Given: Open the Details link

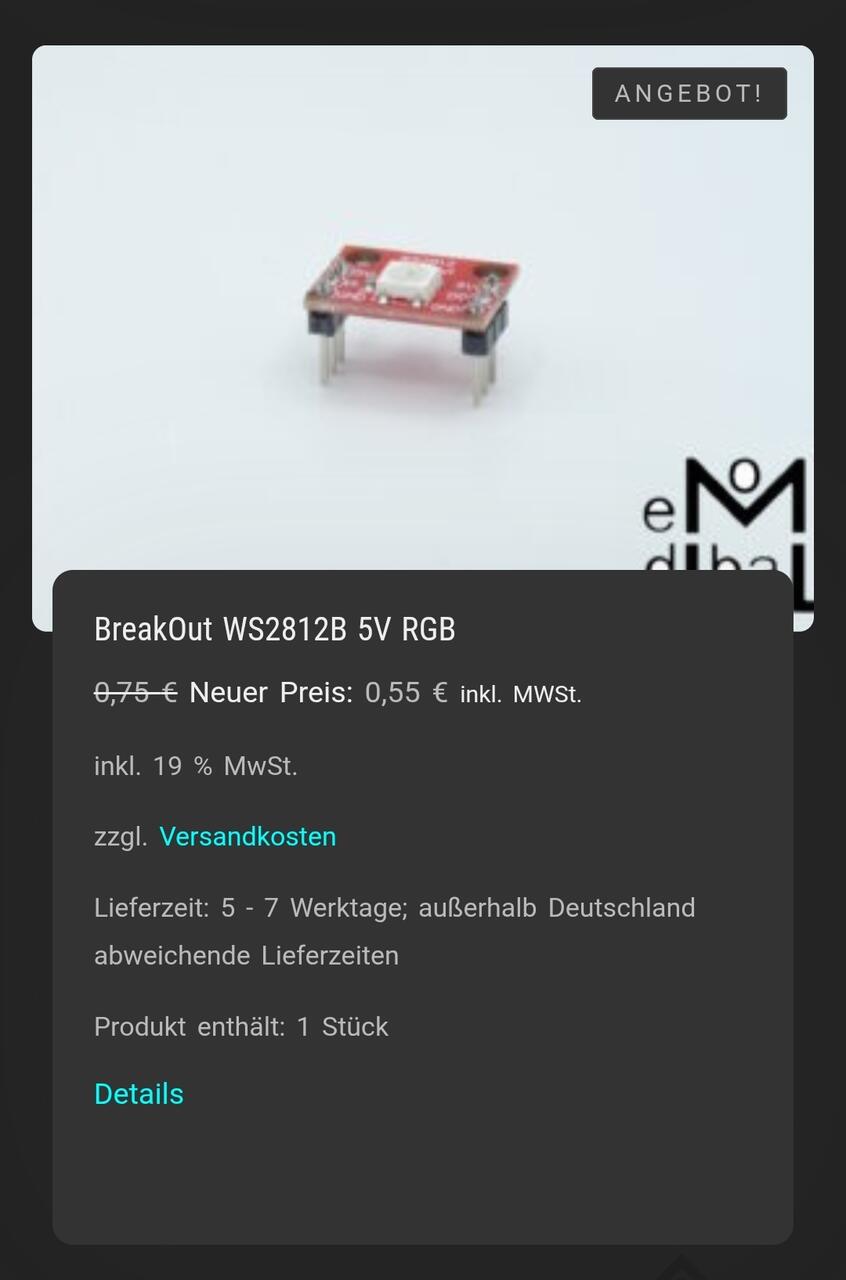Looking at the screenshot, I should [139, 1094].
